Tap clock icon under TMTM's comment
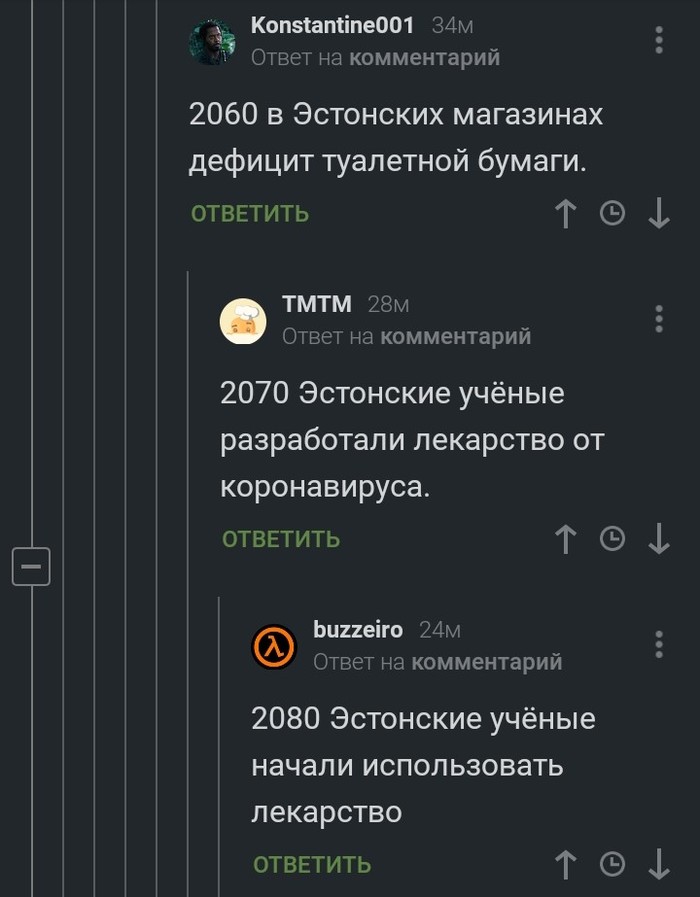The height and width of the screenshot is (897, 700). point(612,540)
